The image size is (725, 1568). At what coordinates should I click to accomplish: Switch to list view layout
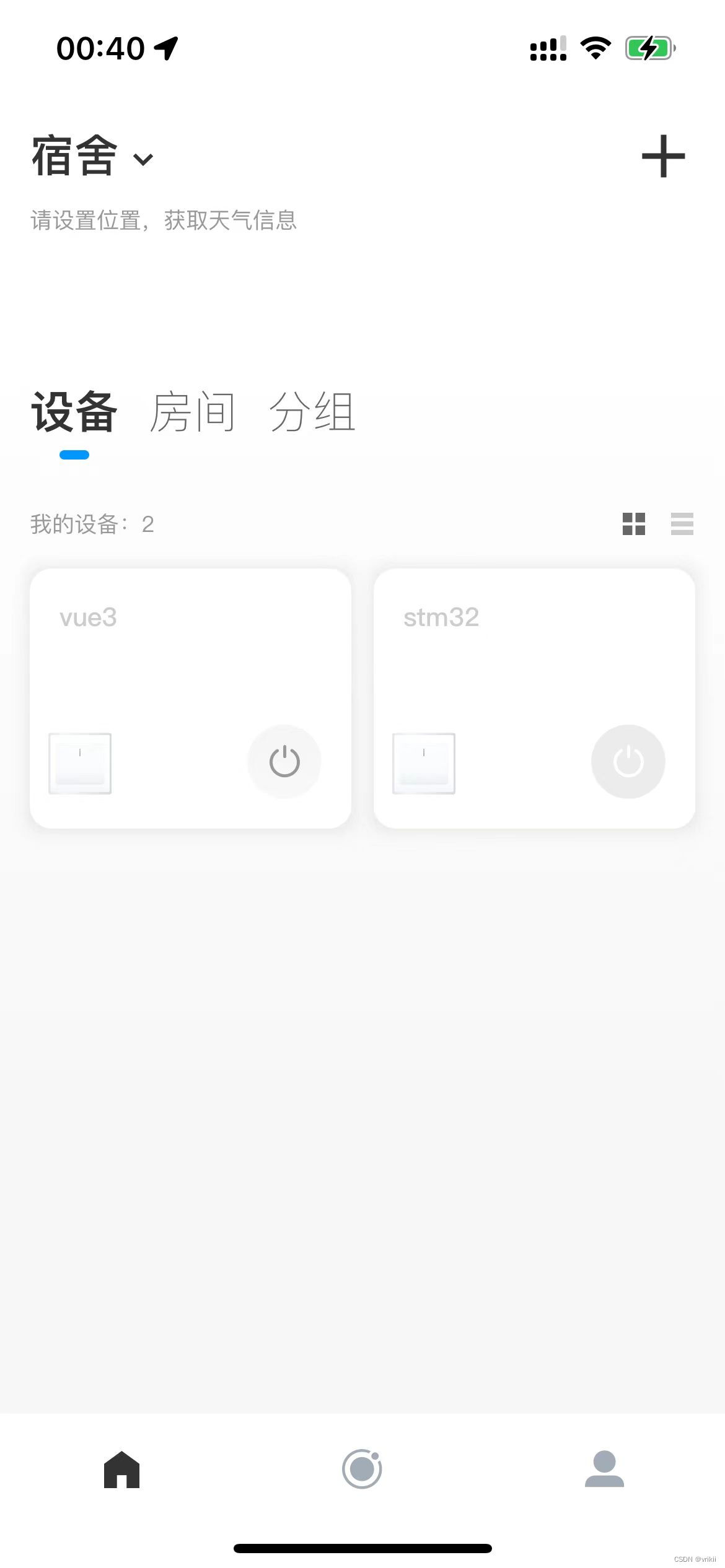pos(682,524)
